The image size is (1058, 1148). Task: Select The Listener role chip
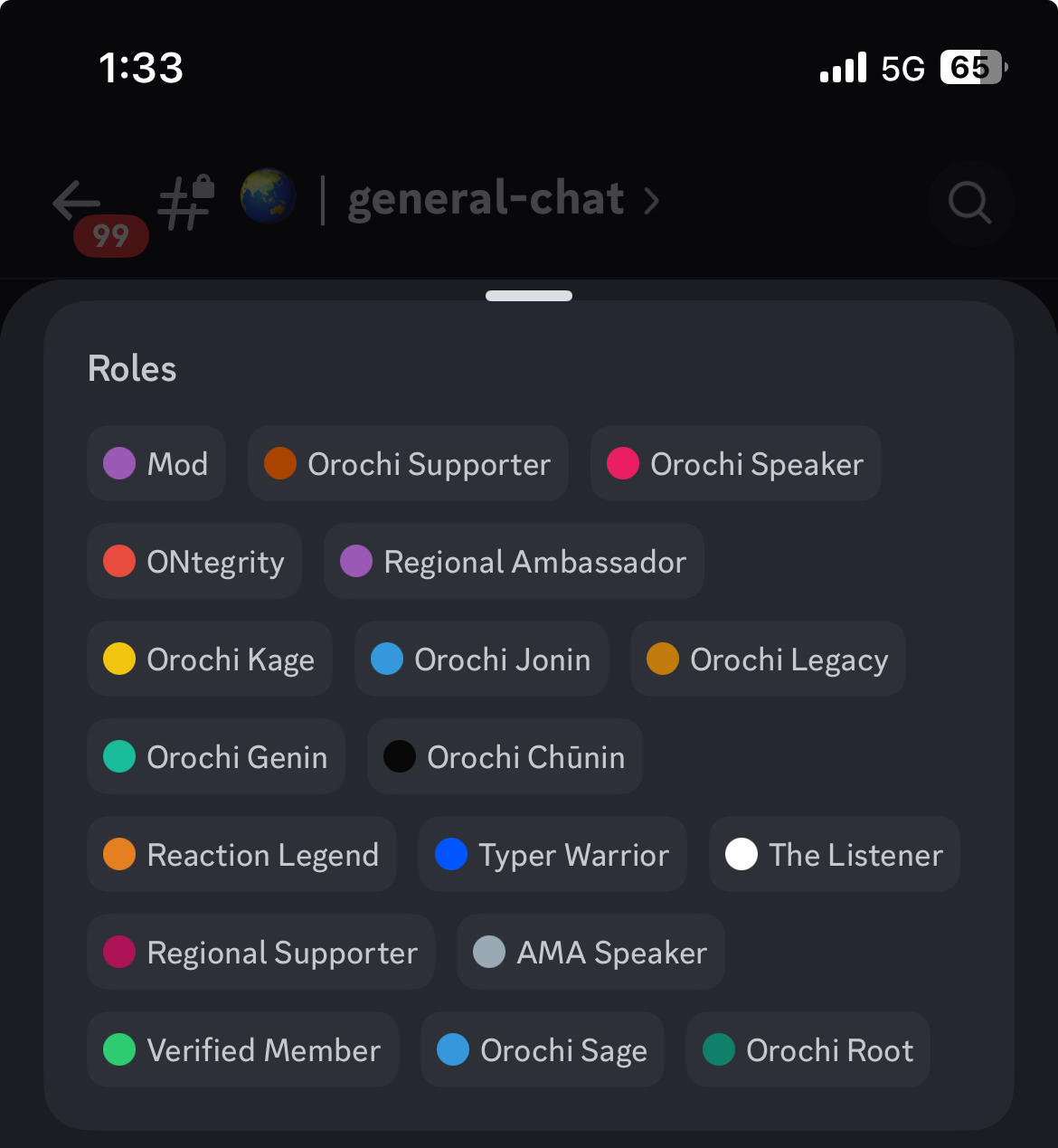pyautogui.click(x=834, y=854)
